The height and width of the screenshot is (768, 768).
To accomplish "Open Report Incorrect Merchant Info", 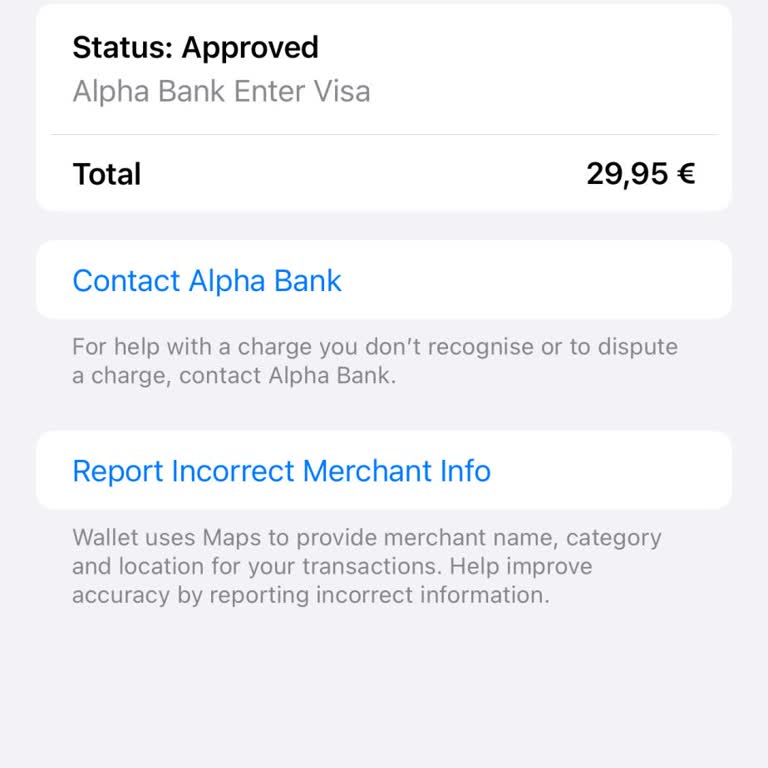I will pyautogui.click(x=281, y=471).
